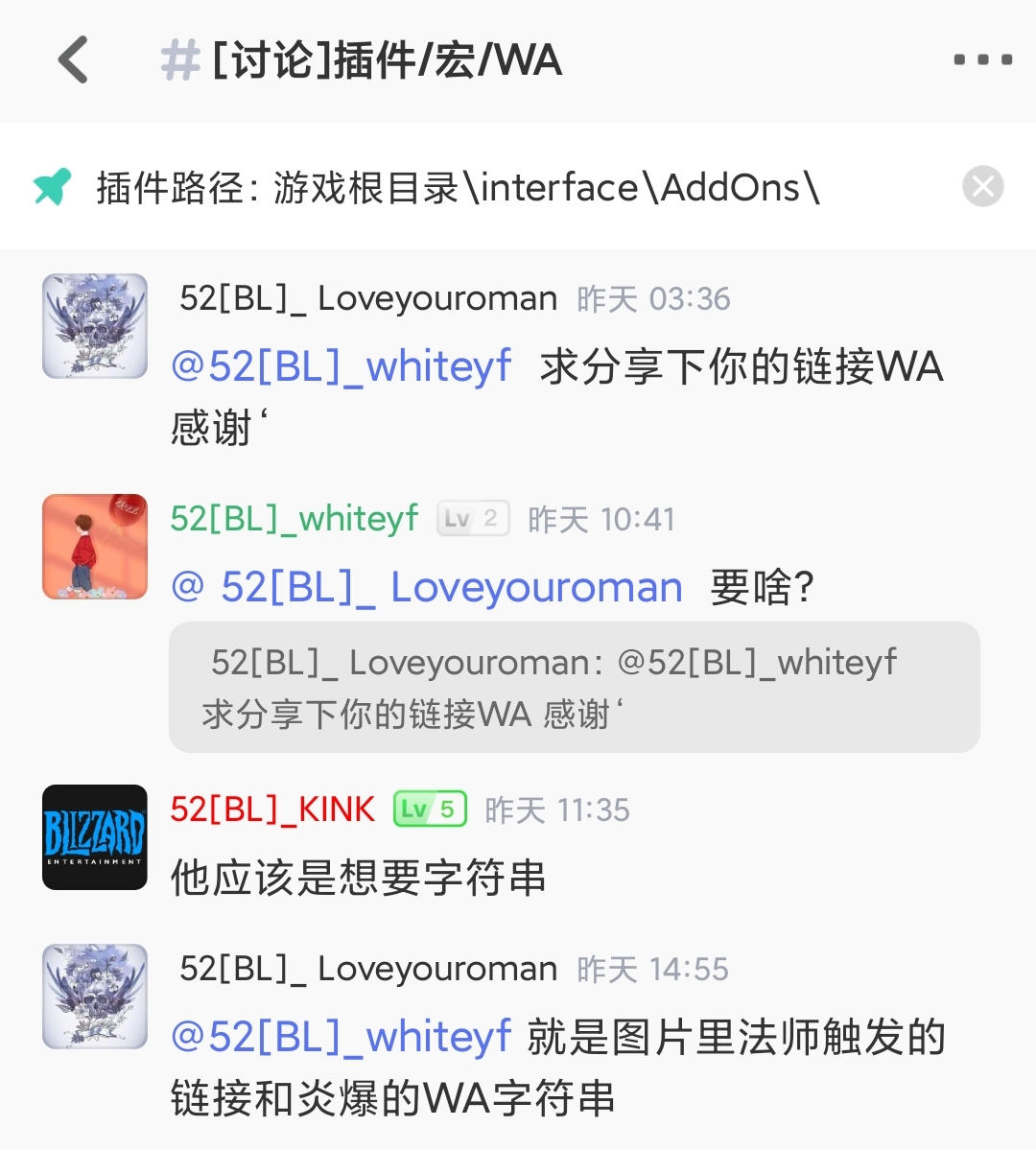Viewport: 1036px width, 1150px height.
Task: Open username 52[BL]_ Loveyouroman at 14:55
Action: point(368,969)
